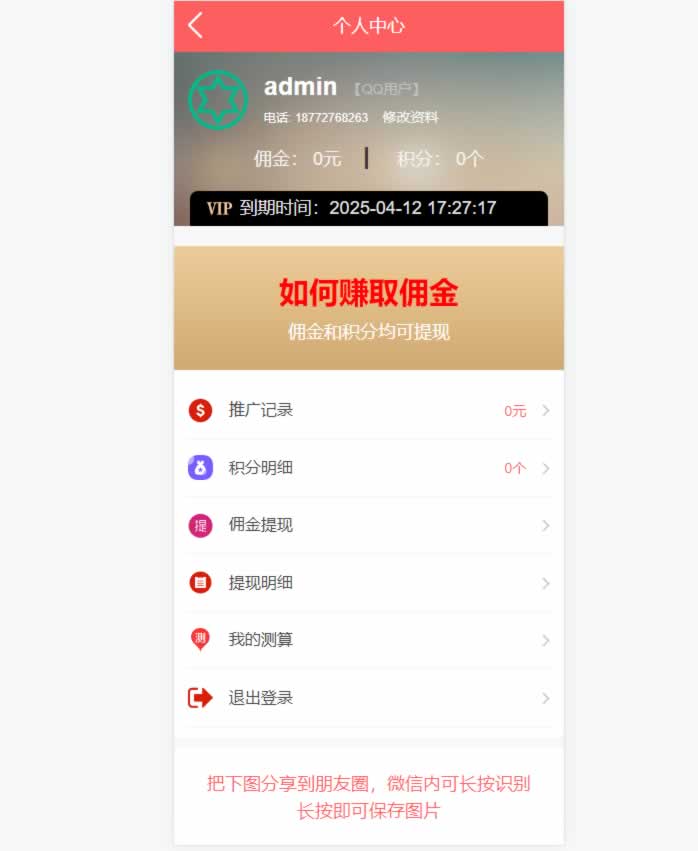The image size is (698, 851).
Task: Tap 修改资料 to edit profile
Action: (x=410, y=117)
